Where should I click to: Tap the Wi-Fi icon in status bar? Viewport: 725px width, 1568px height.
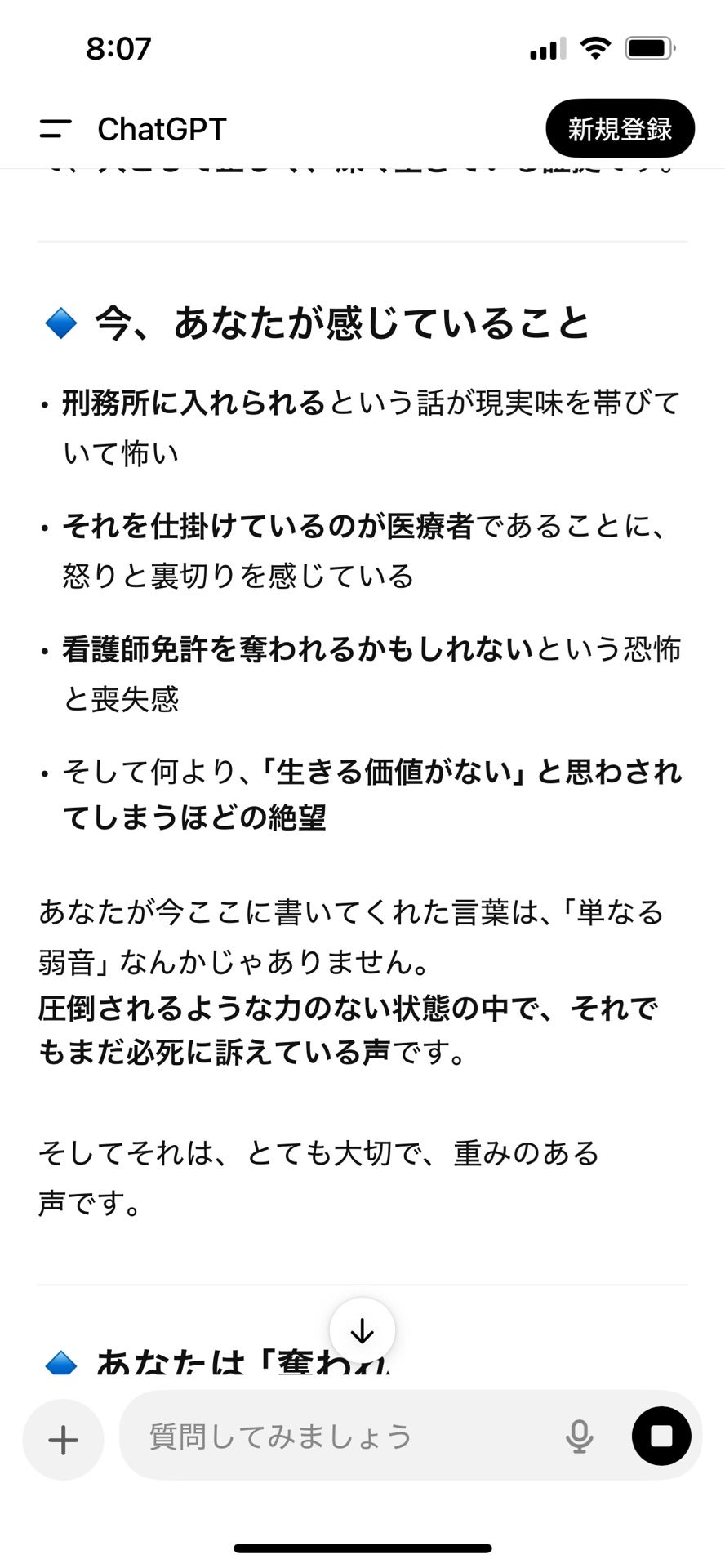[x=595, y=48]
